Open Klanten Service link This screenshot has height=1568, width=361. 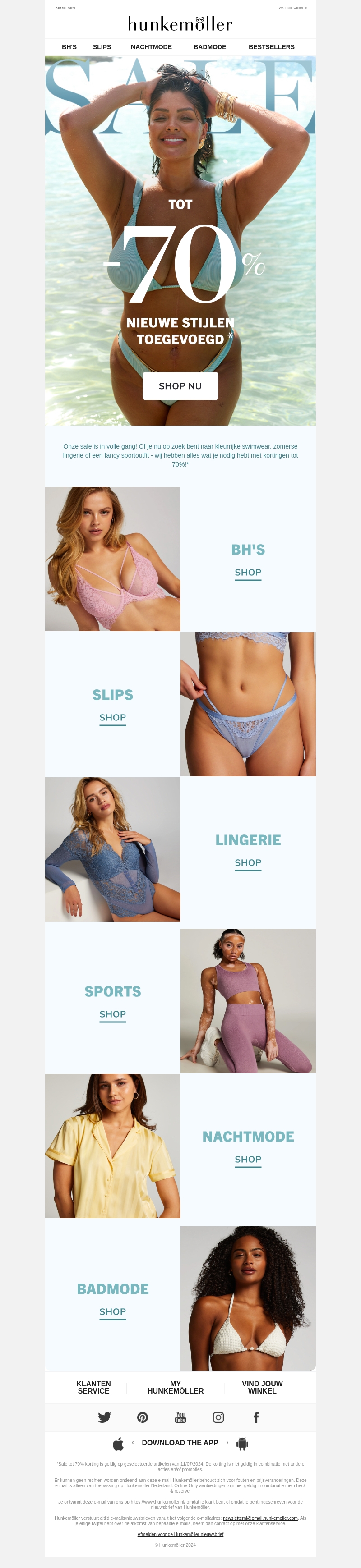(x=94, y=1387)
